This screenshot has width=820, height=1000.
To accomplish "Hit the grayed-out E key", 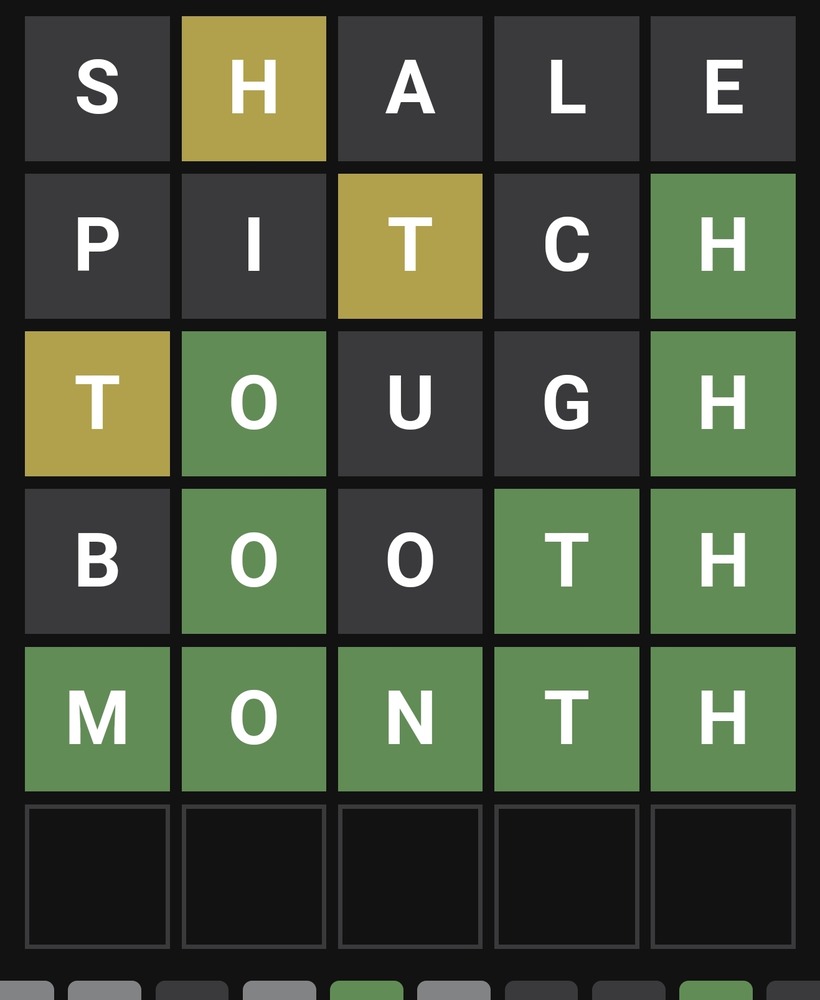I will [192, 991].
